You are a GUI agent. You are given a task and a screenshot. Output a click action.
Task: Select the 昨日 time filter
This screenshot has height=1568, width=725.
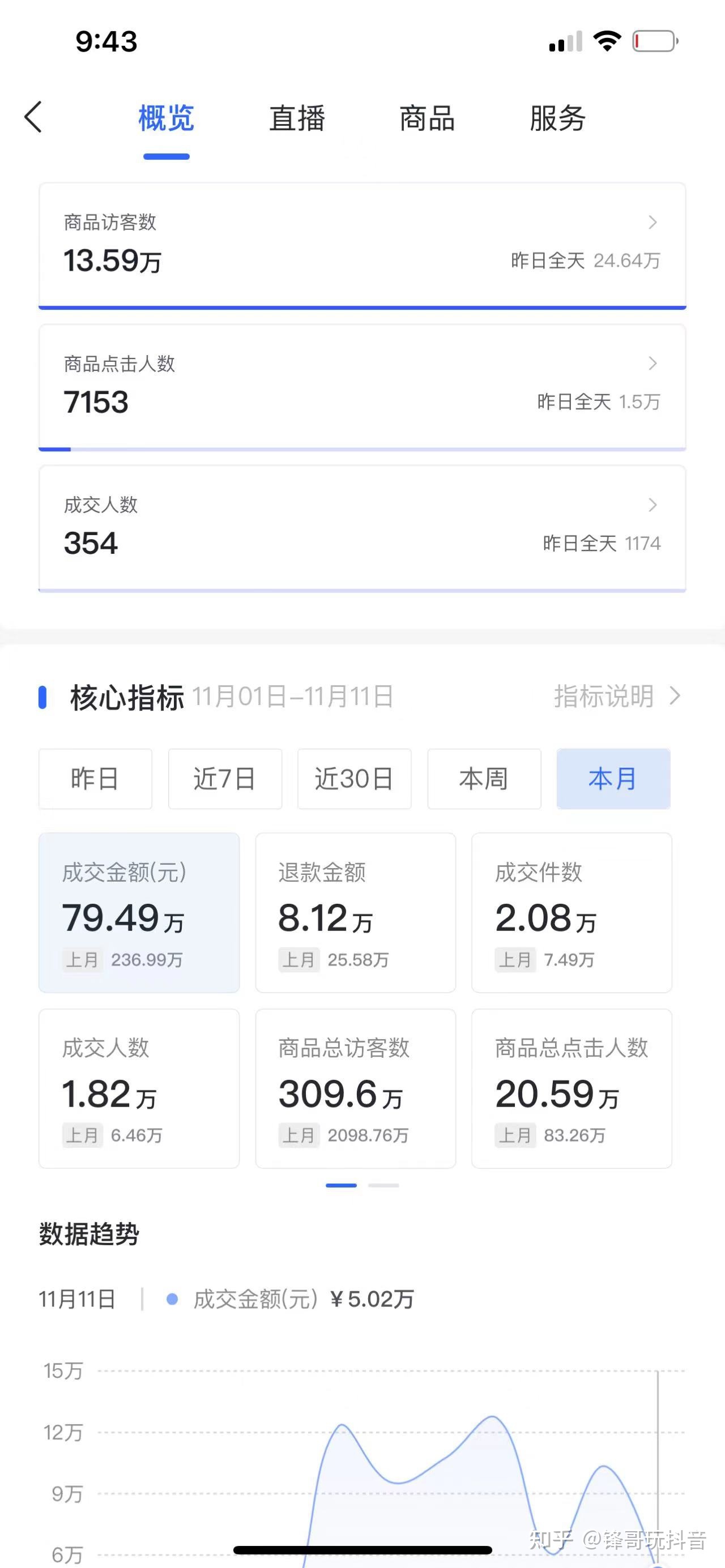[95, 779]
